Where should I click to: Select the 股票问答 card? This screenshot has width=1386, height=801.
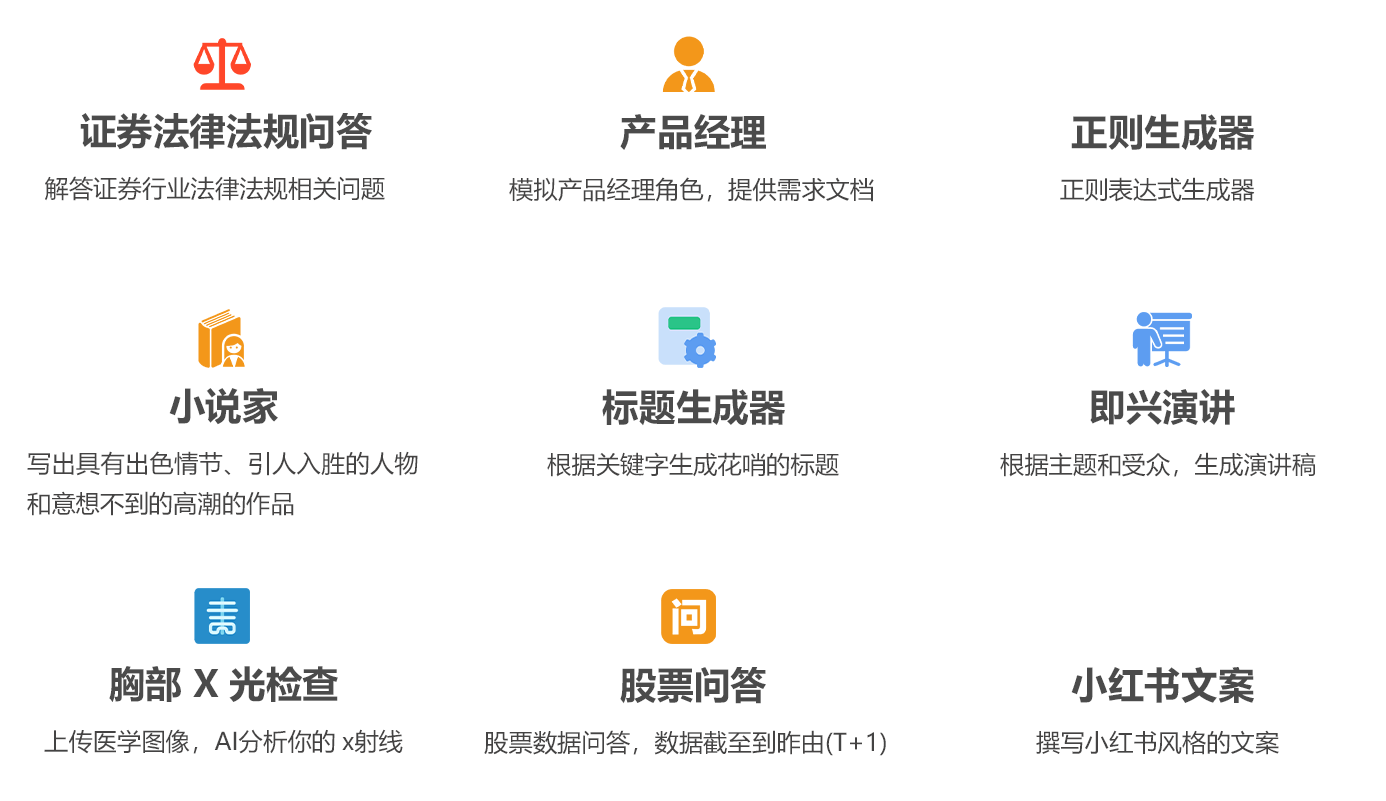tap(692, 685)
